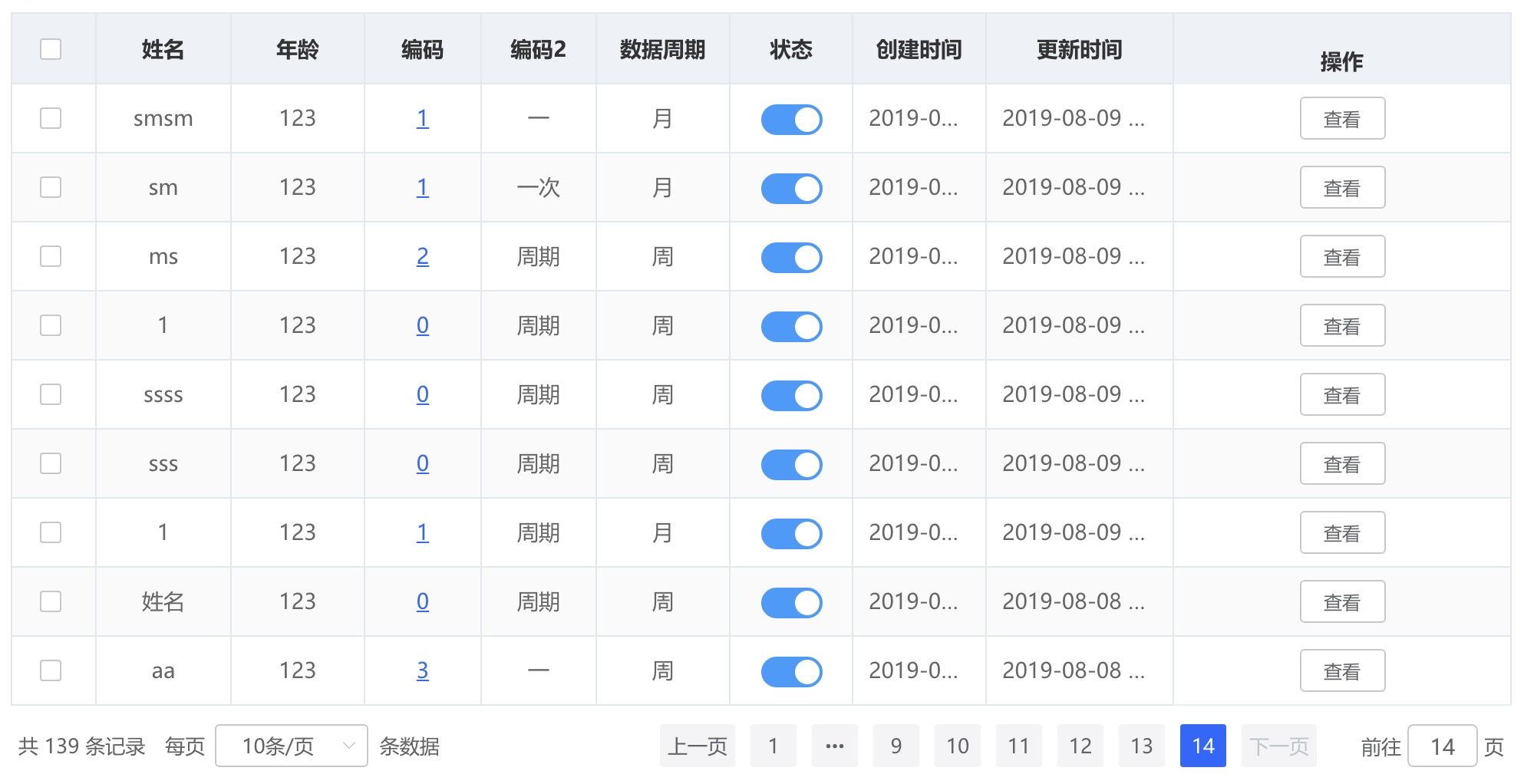1524x784 pixels.
Task: Tap 查看 for row aa
Action: coord(1341,671)
